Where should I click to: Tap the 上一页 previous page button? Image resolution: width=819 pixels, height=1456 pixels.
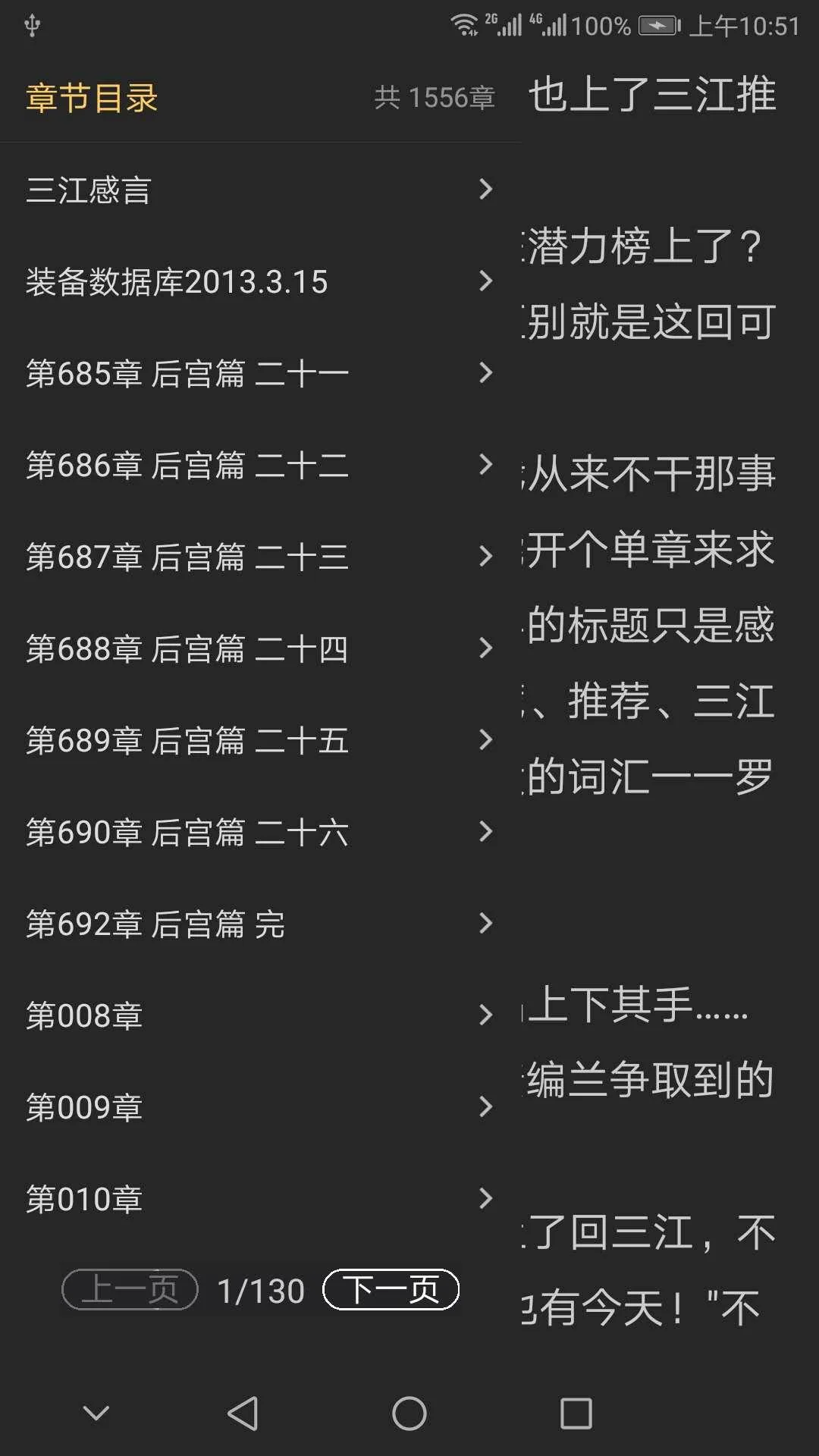coord(130,1289)
